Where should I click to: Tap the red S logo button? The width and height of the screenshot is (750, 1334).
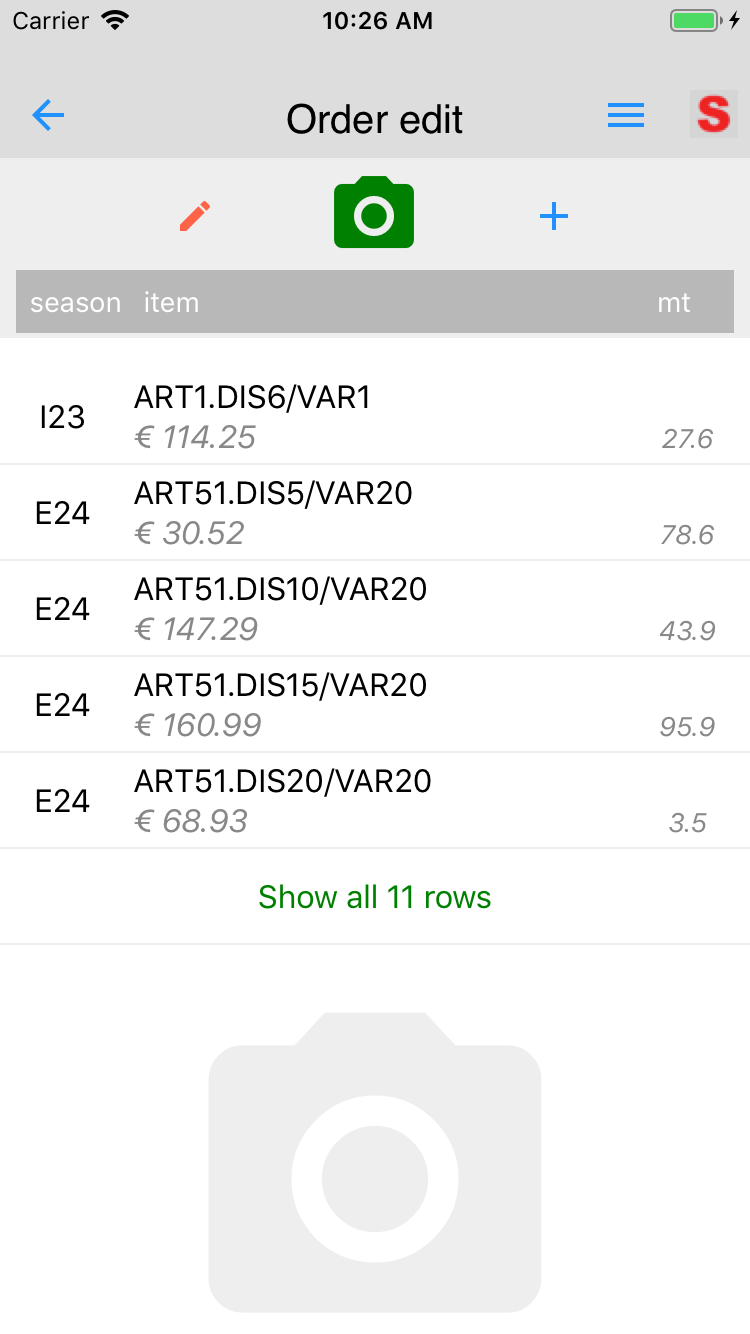(x=714, y=114)
